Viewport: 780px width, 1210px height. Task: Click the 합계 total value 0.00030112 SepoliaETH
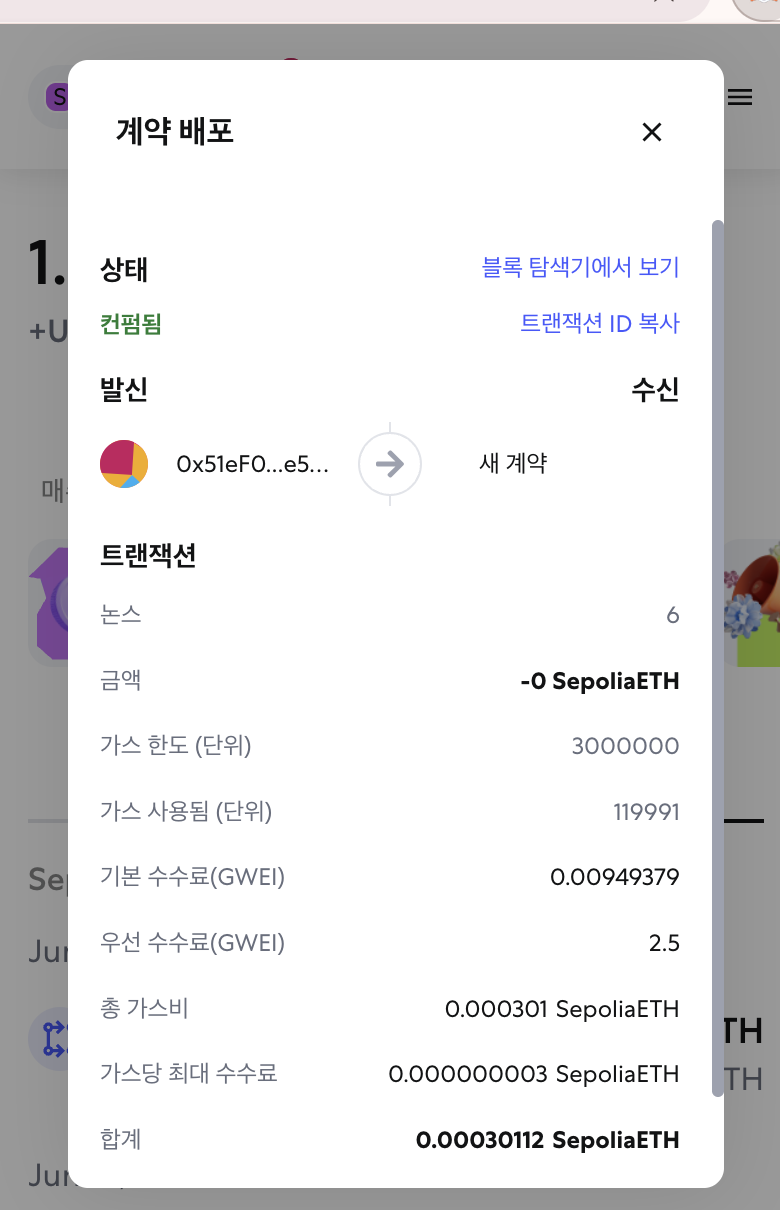(548, 1140)
